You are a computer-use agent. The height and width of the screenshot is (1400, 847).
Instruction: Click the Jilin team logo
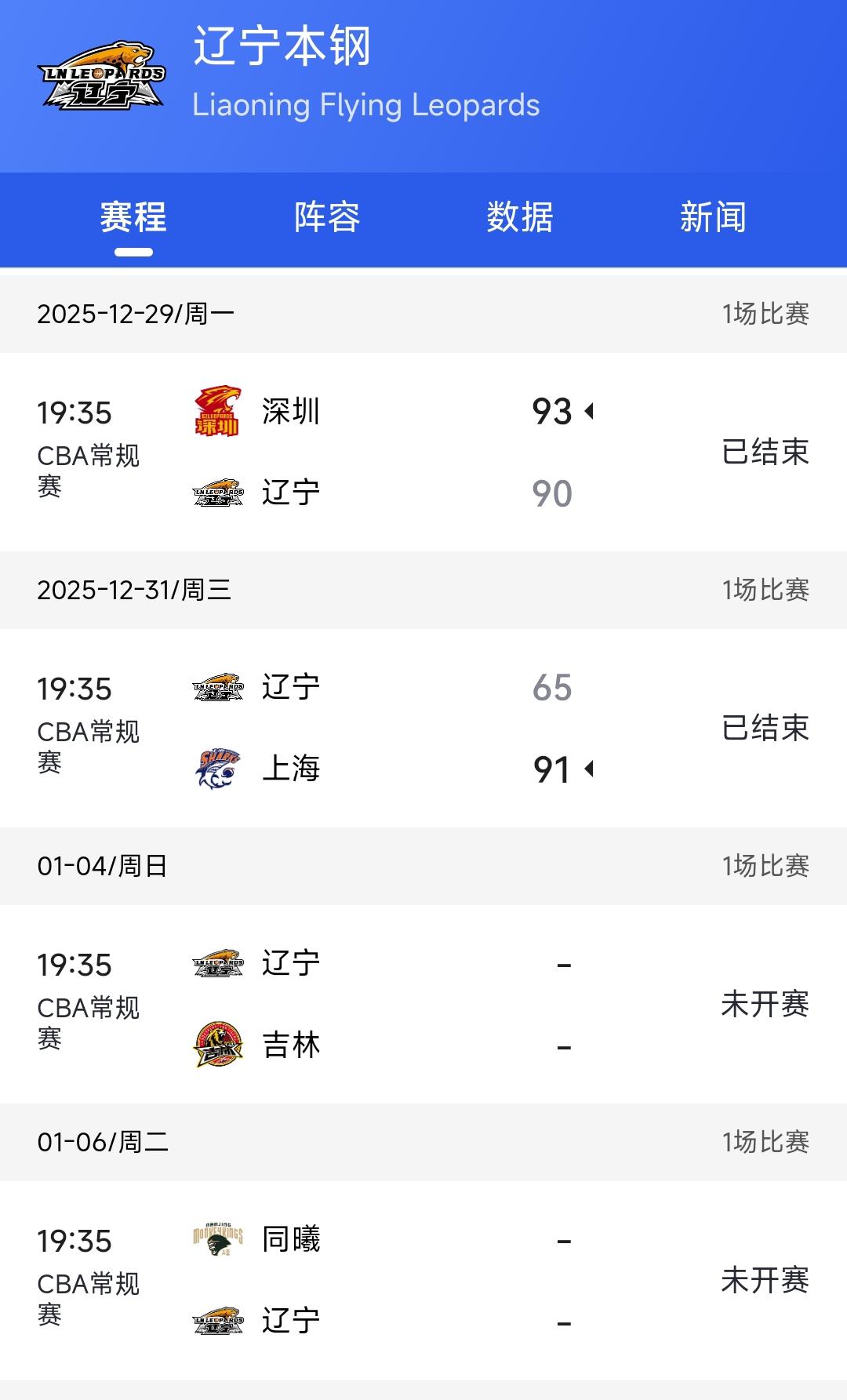click(x=216, y=1044)
